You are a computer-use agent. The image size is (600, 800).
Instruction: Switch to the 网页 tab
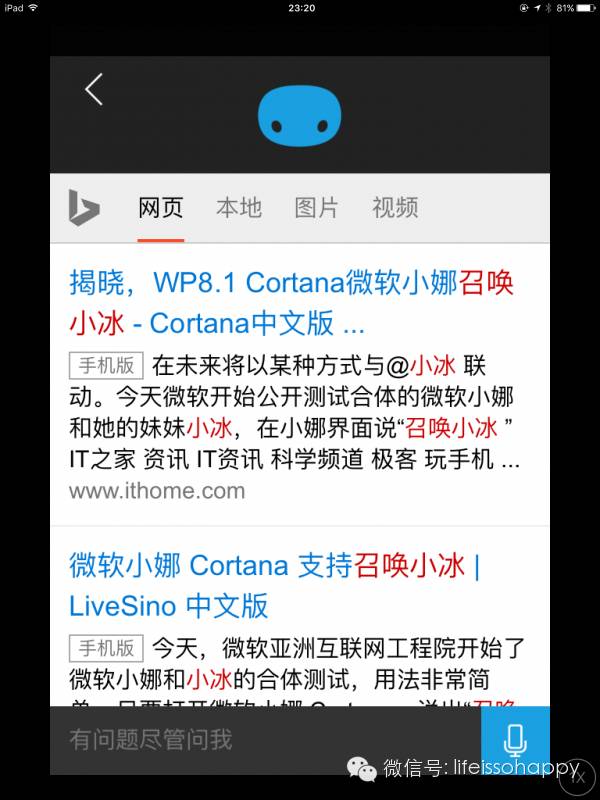coord(161,208)
